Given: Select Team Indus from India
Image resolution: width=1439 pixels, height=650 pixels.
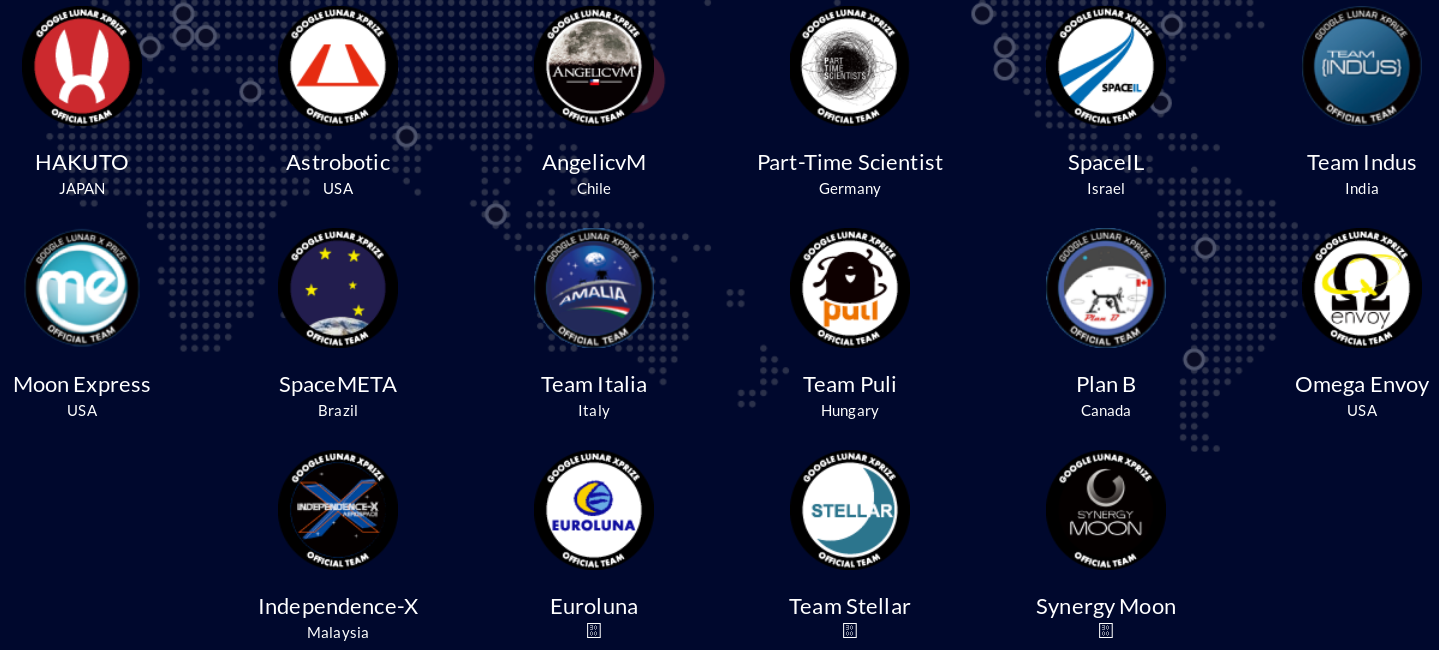Looking at the screenshot, I should (x=1362, y=68).
